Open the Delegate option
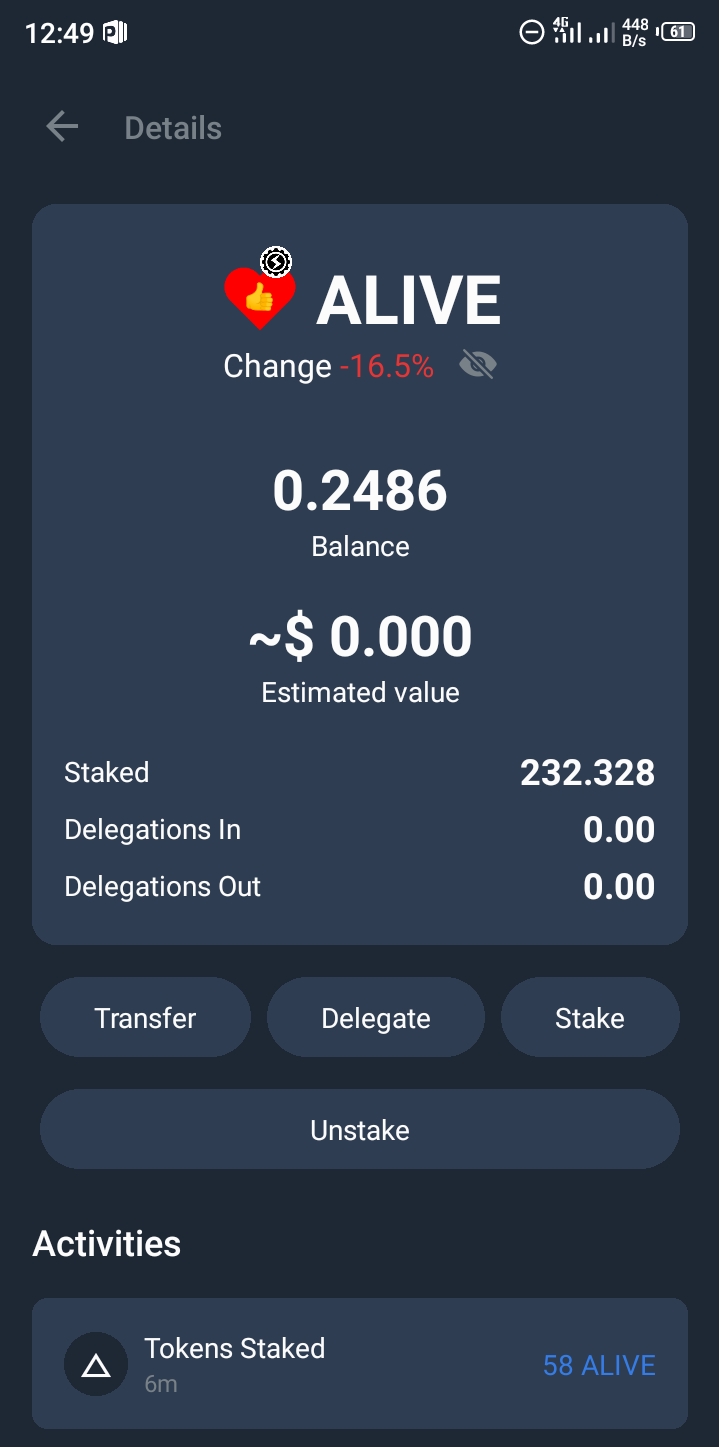 pos(376,1018)
